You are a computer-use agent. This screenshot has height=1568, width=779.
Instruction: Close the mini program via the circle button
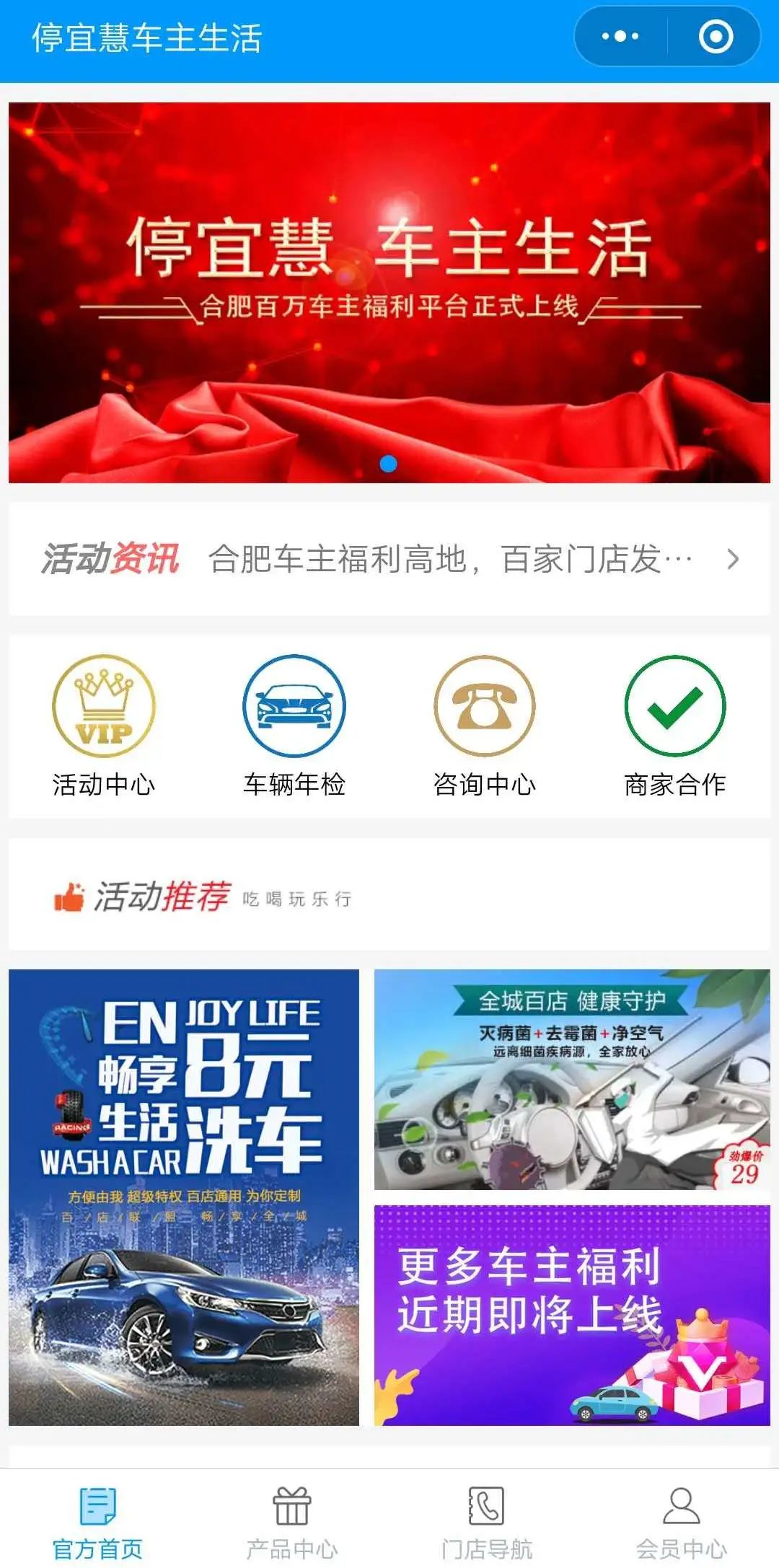pos(716,36)
